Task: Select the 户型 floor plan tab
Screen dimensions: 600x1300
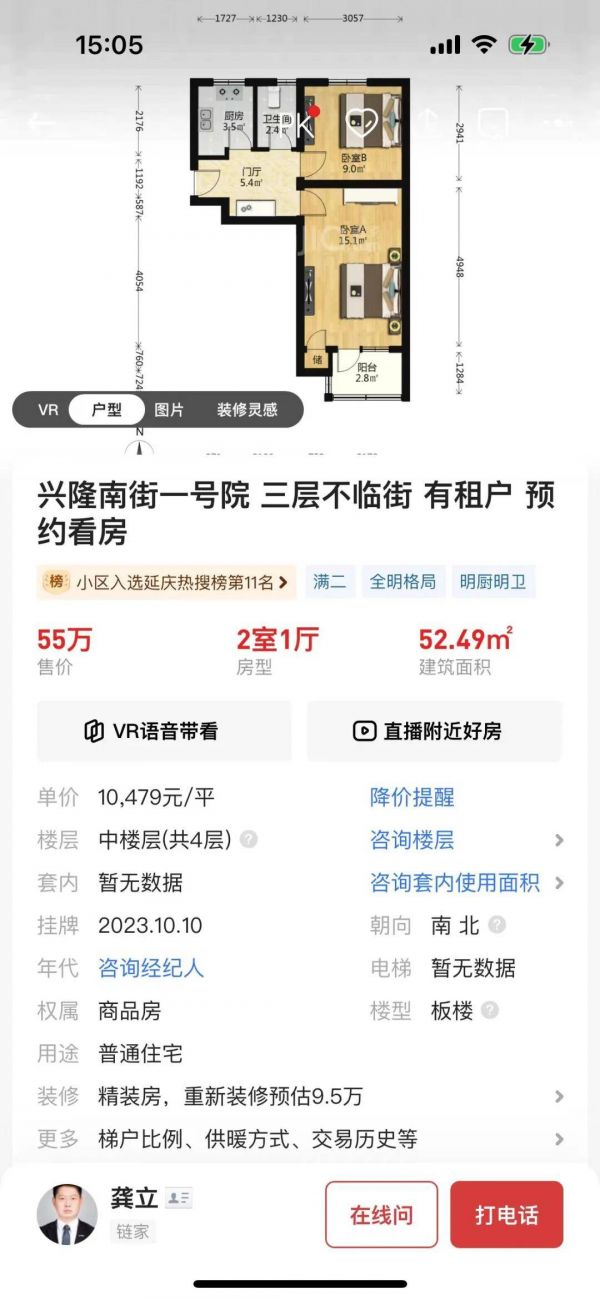Action: 106,410
